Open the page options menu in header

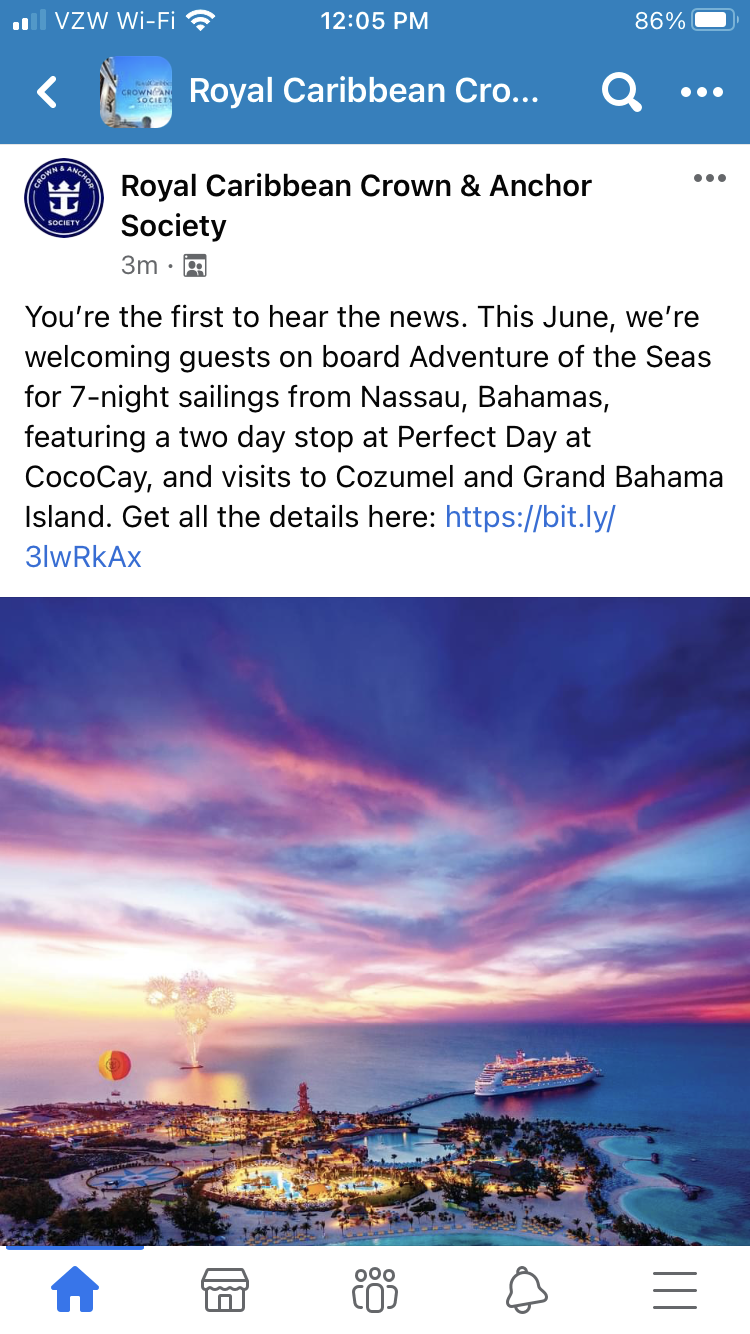702,92
